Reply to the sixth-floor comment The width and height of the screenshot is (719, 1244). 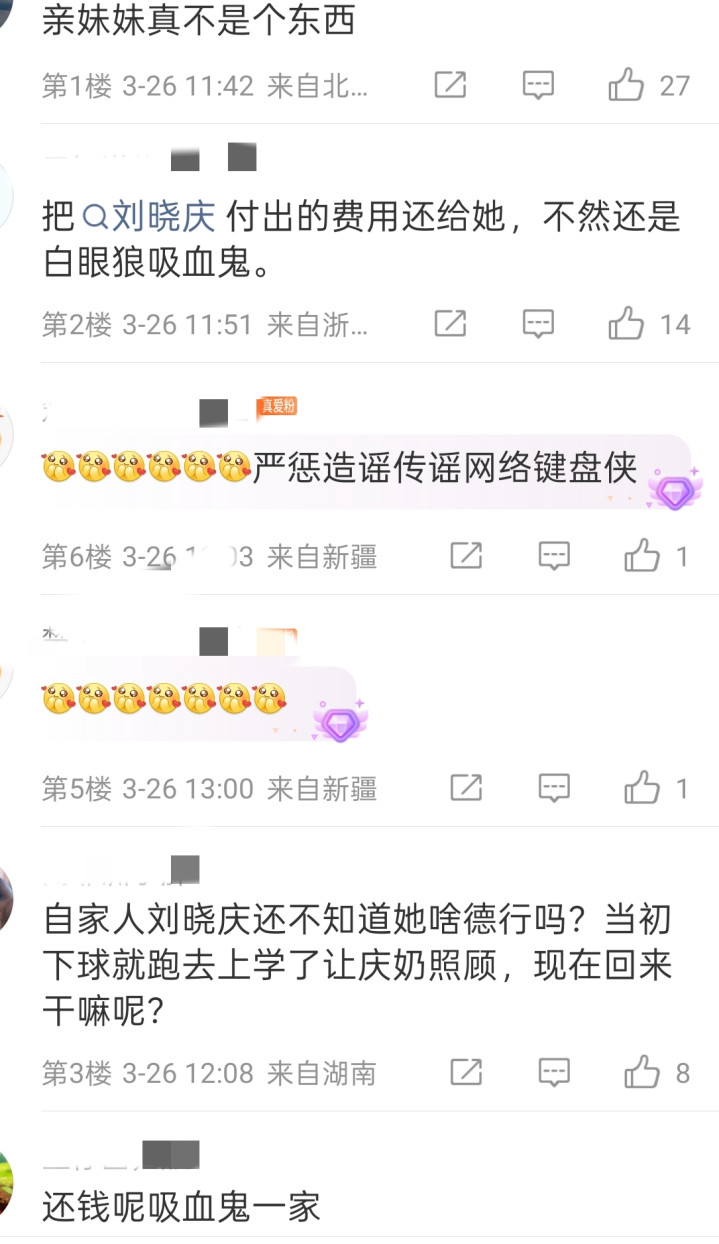pyautogui.click(x=554, y=556)
